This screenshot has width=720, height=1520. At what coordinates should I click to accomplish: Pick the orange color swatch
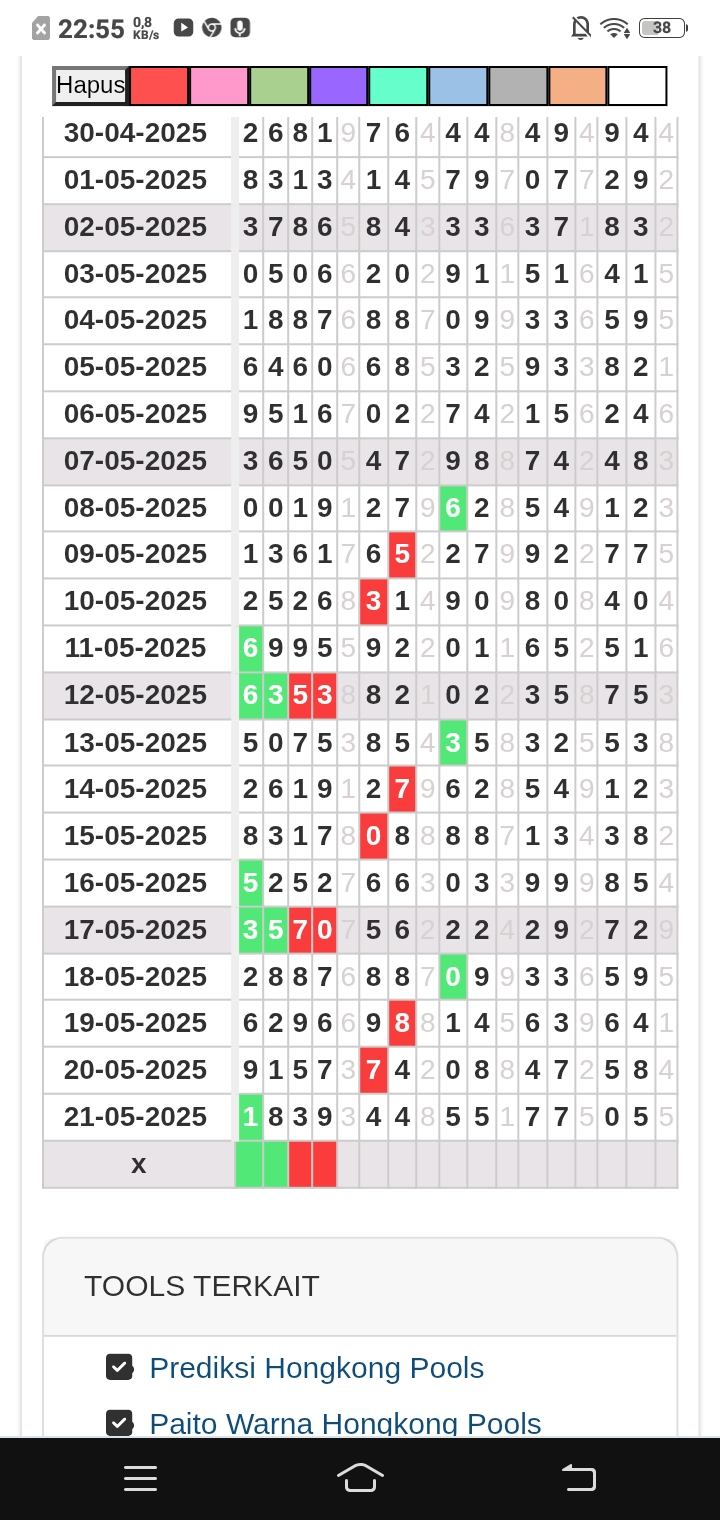coord(578,86)
